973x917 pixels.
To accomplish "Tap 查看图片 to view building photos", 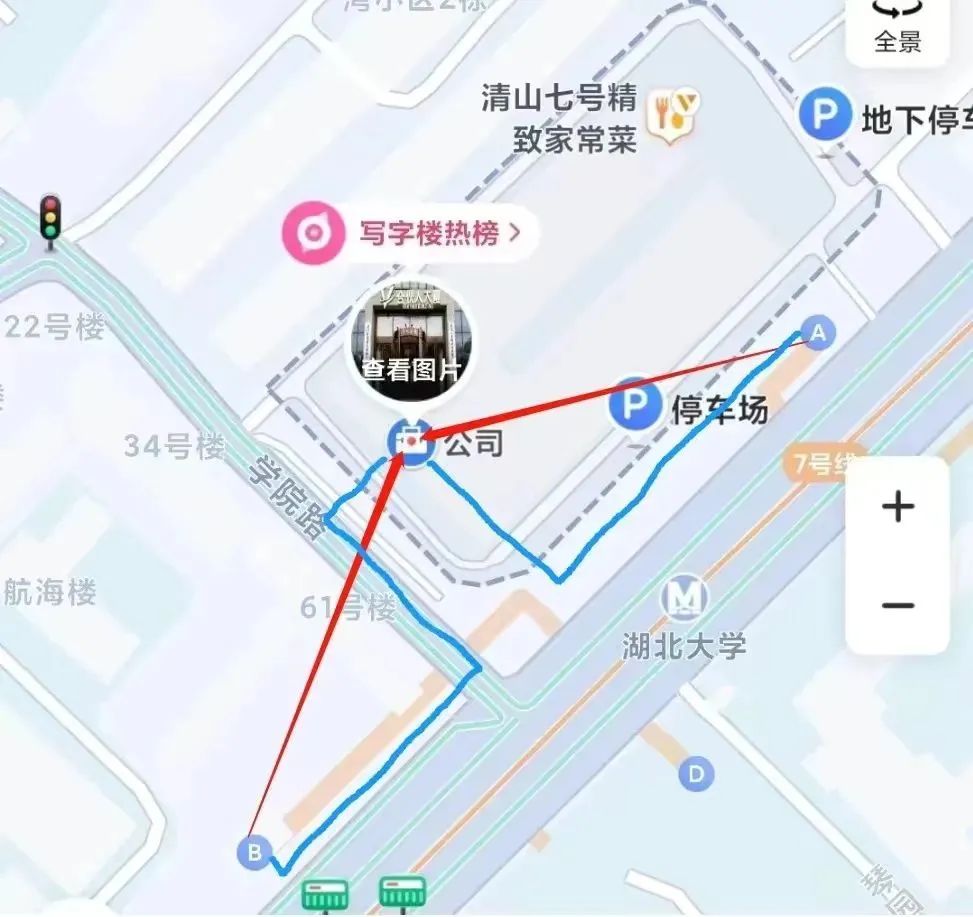I will (x=411, y=344).
